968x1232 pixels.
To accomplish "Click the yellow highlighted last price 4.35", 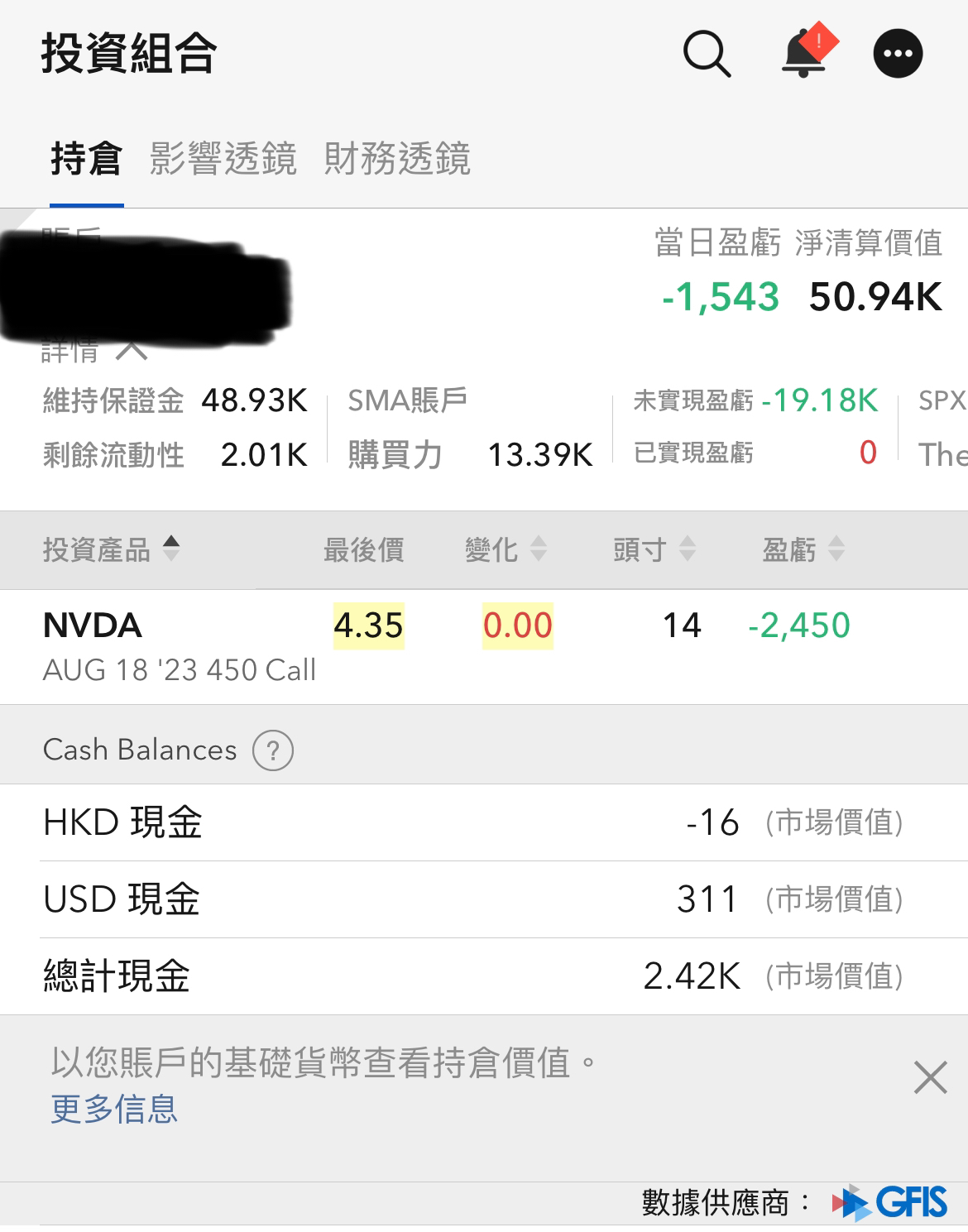I will pyautogui.click(x=369, y=626).
